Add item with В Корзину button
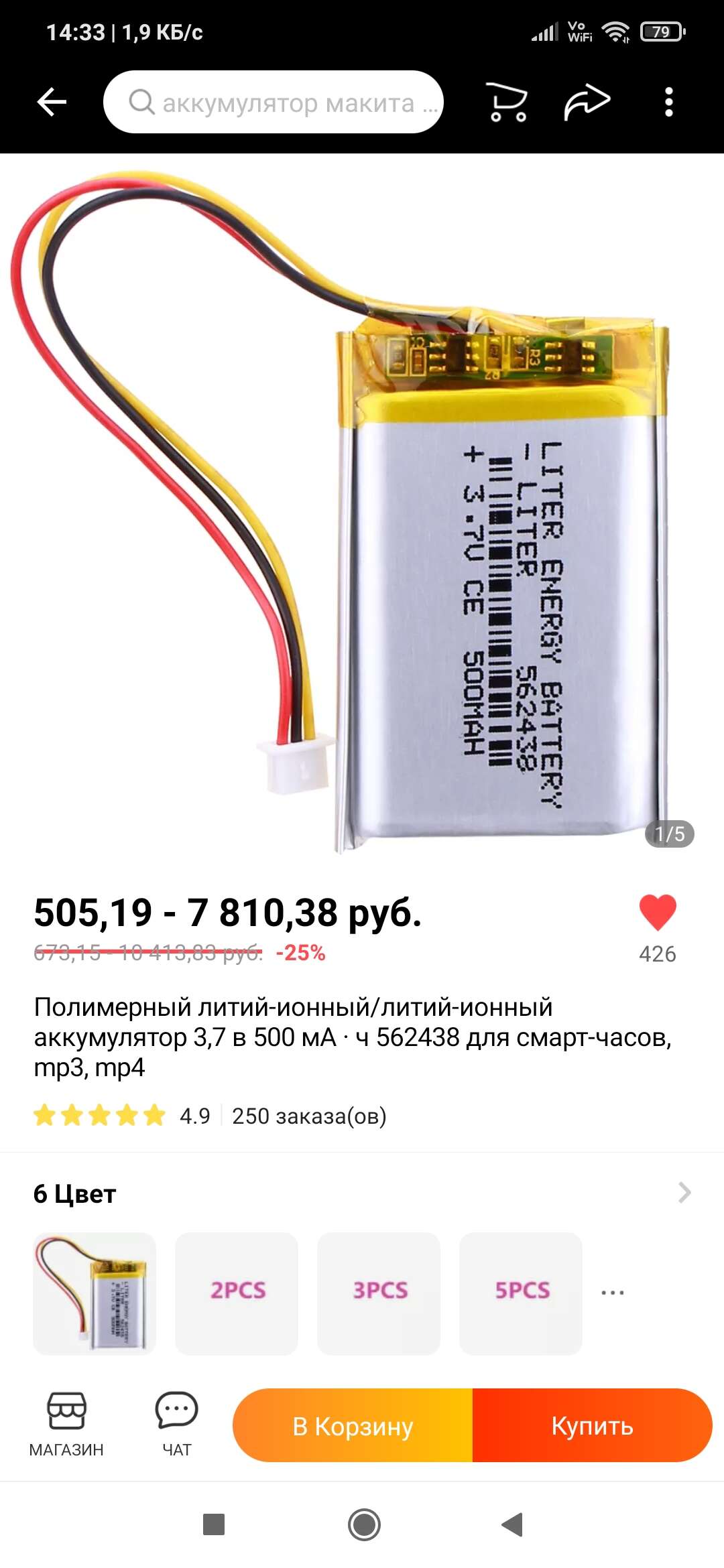Image resolution: width=724 pixels, height=1568 pixels. 353,1425
